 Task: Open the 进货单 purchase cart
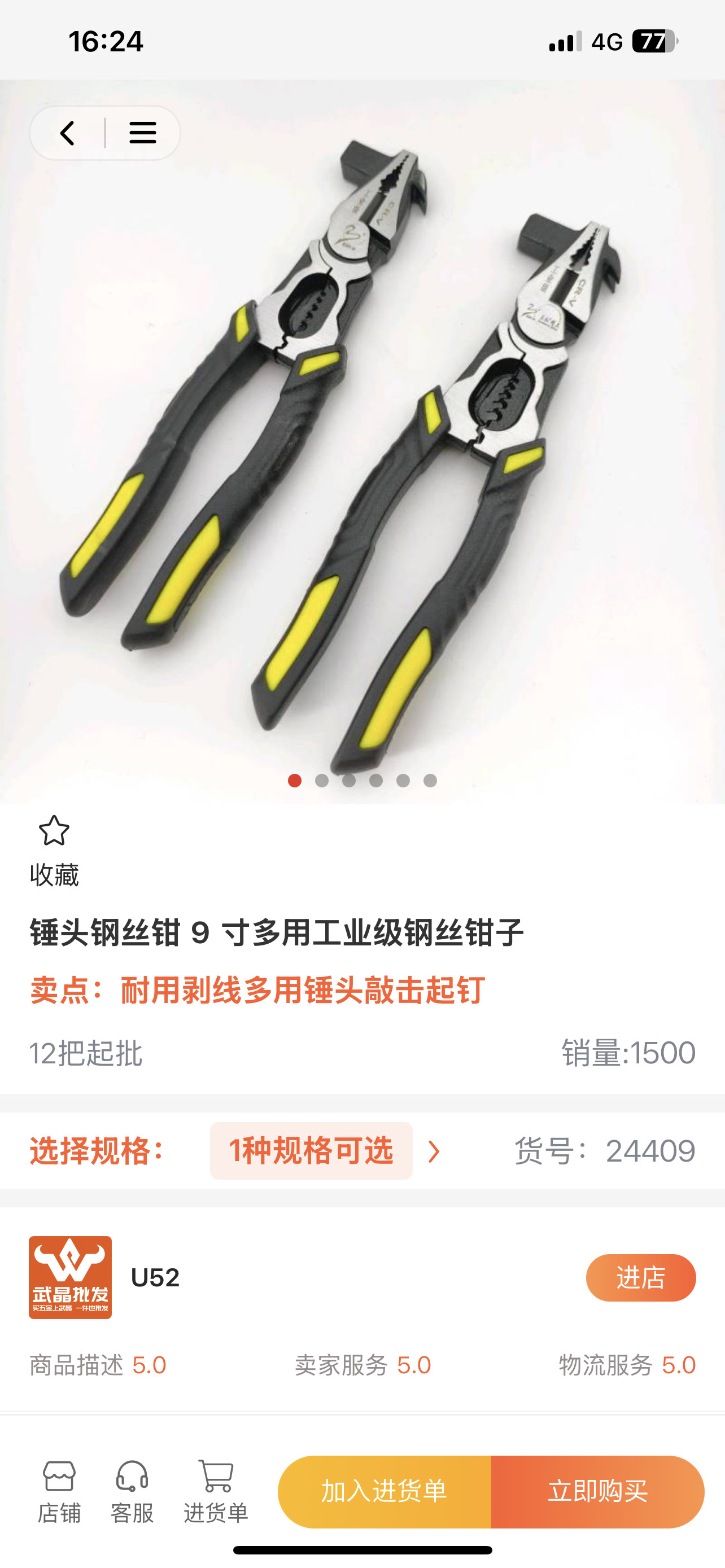(216, 1491)
